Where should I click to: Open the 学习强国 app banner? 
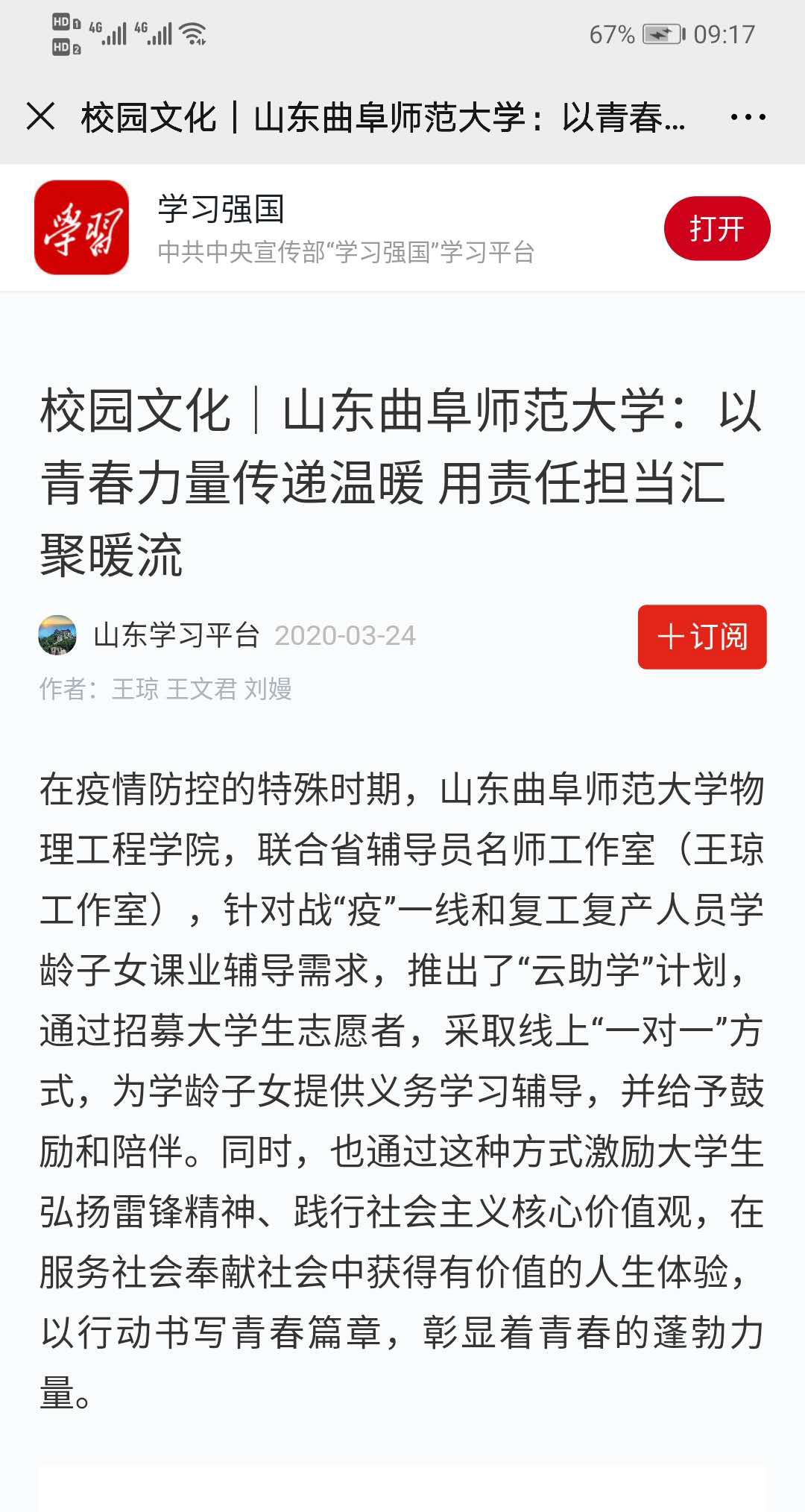[345, 228]
